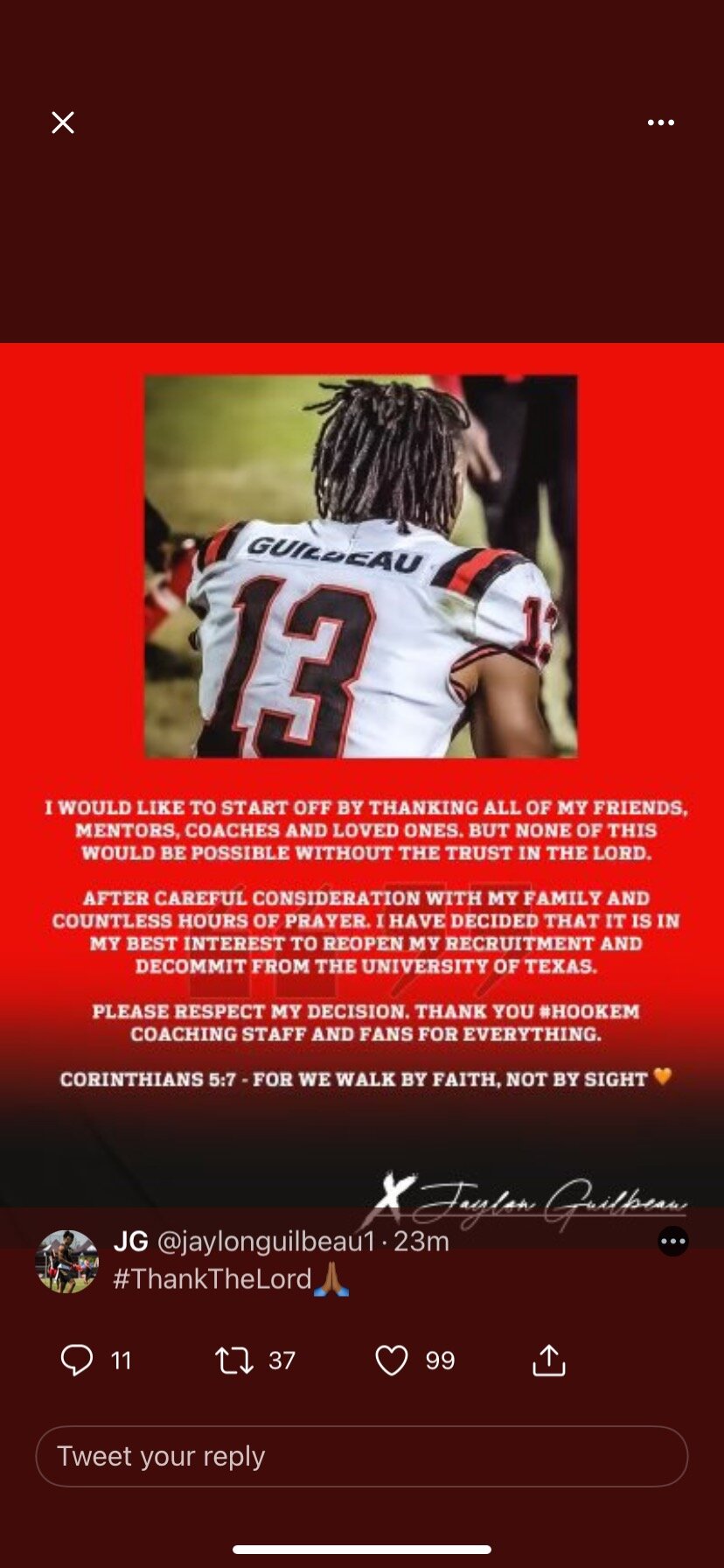The image size is (724, 1568).
Task: Retweet JG's post
Action: coord(234,1360)
